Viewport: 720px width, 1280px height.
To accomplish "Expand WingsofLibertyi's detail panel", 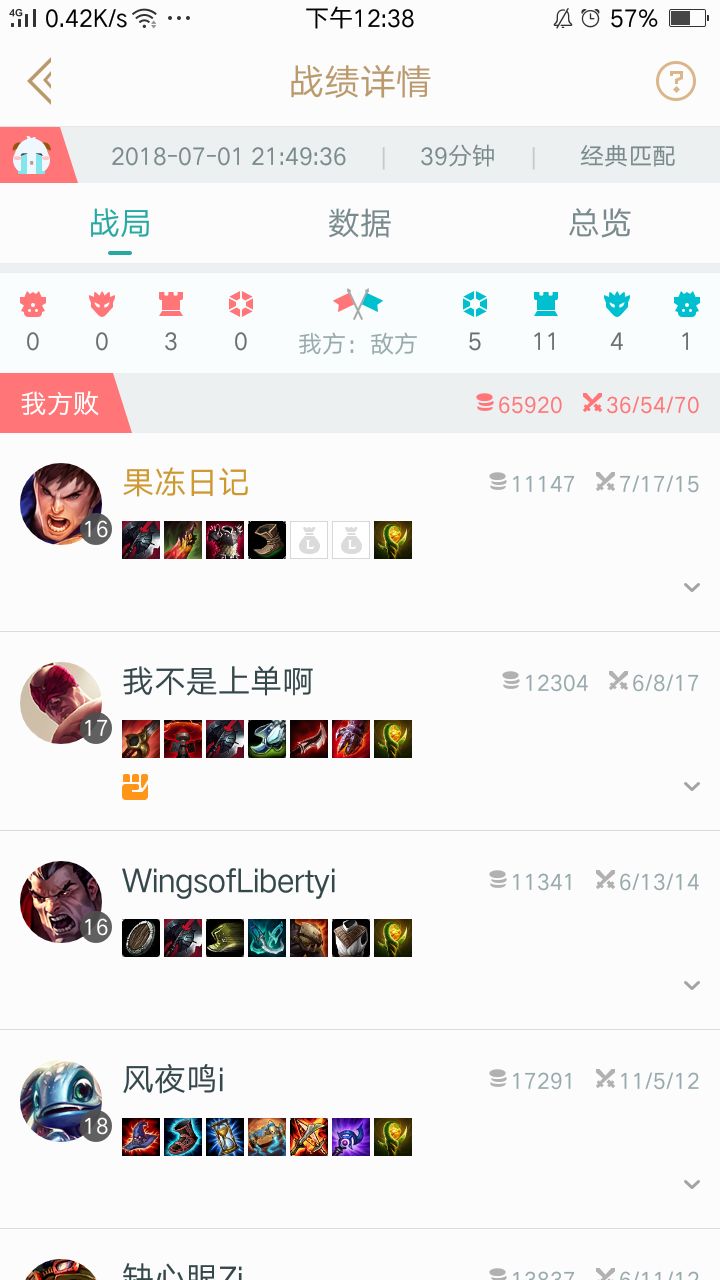I will click(x=691, y=985).
